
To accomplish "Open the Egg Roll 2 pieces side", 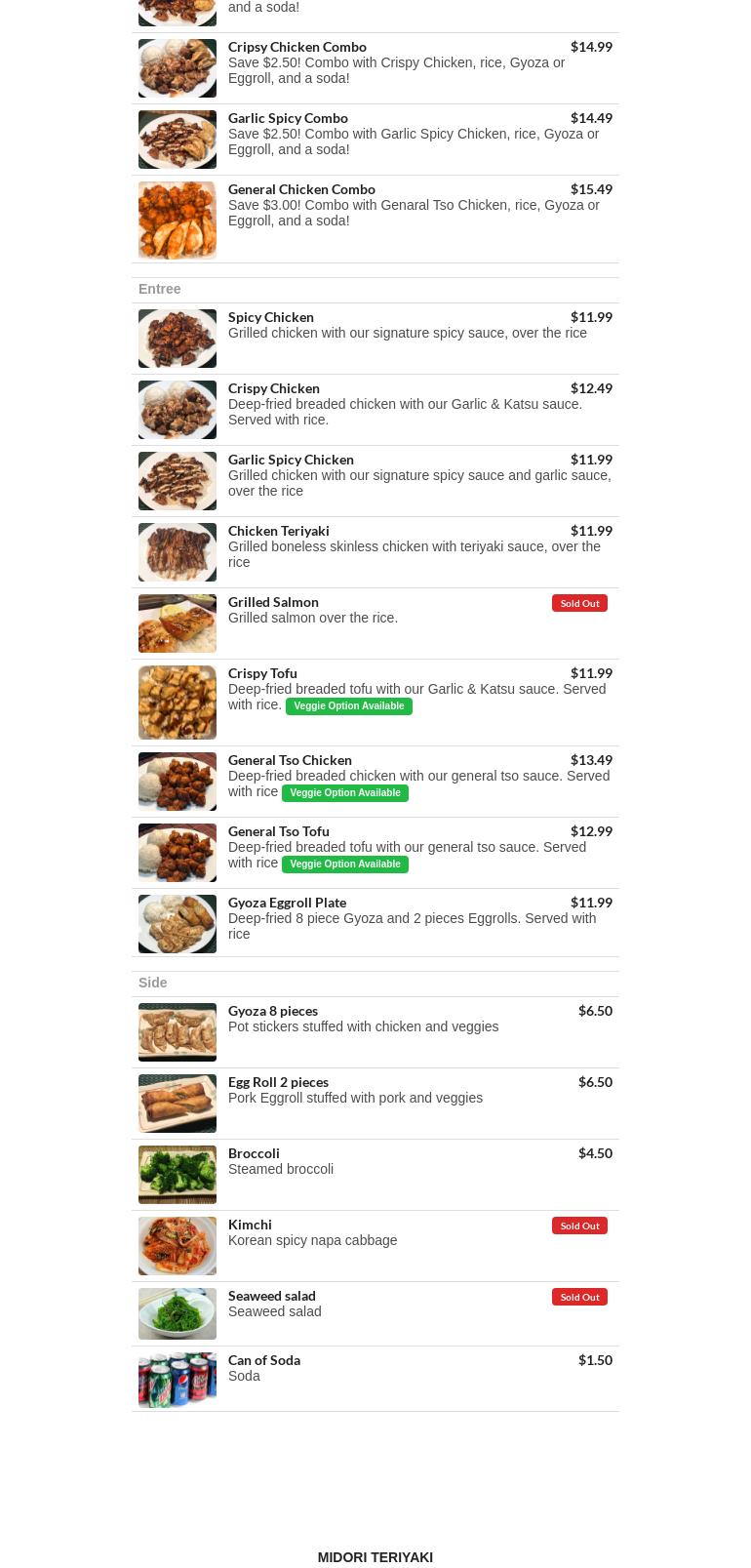I will pos(278,1082).
